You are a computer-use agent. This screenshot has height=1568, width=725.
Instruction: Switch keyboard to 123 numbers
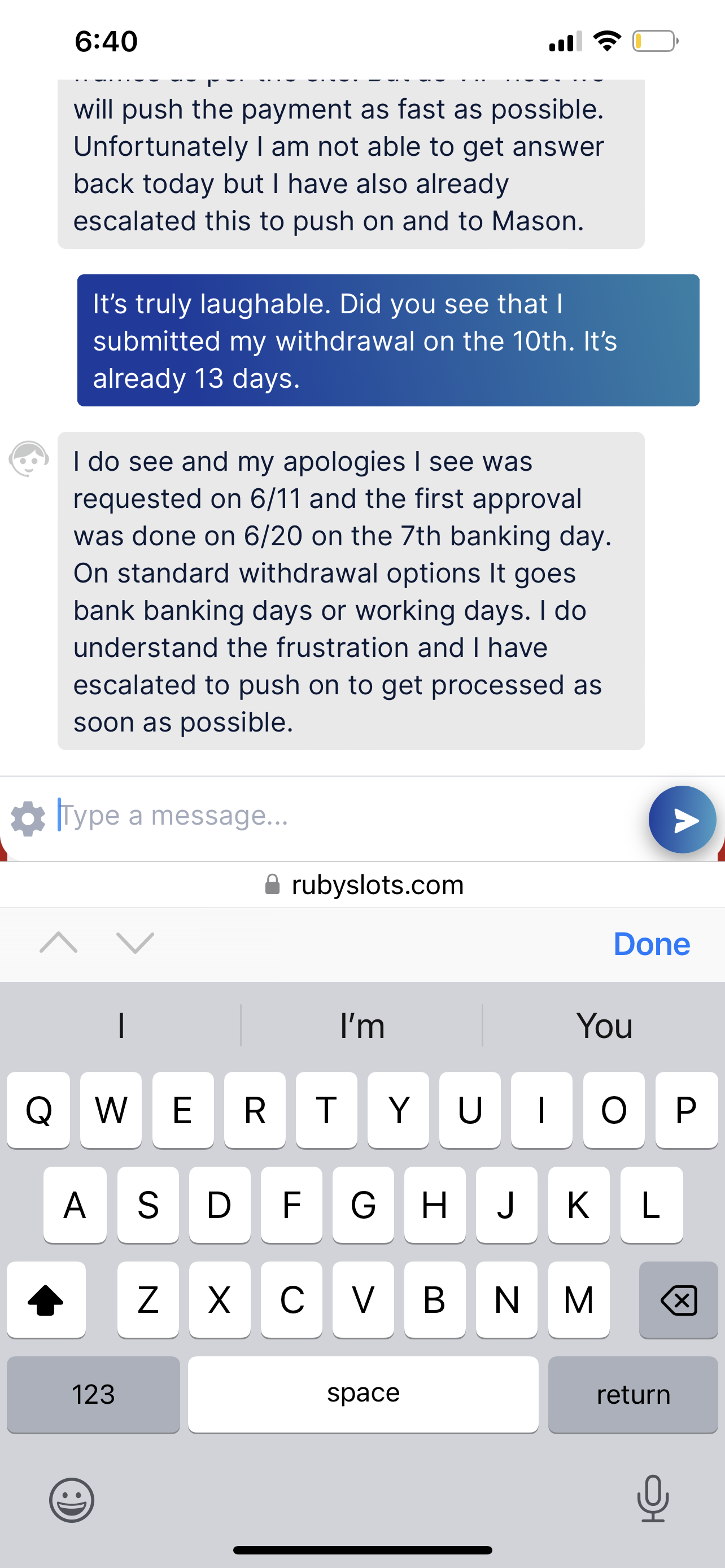pyautogui.click(x=93, y=1394)
